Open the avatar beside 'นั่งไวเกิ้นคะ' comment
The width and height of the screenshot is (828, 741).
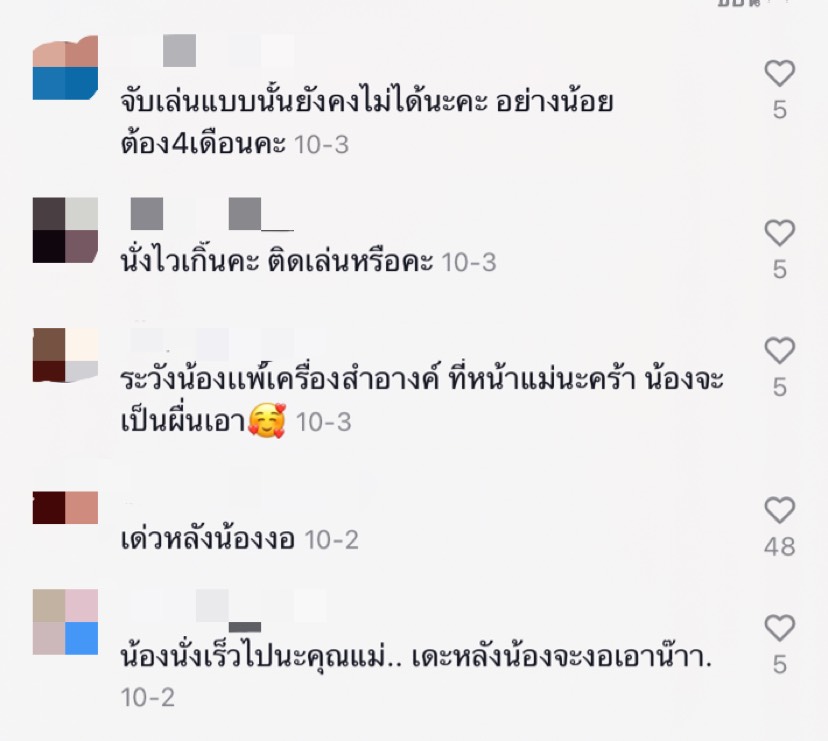click(65, 230)
